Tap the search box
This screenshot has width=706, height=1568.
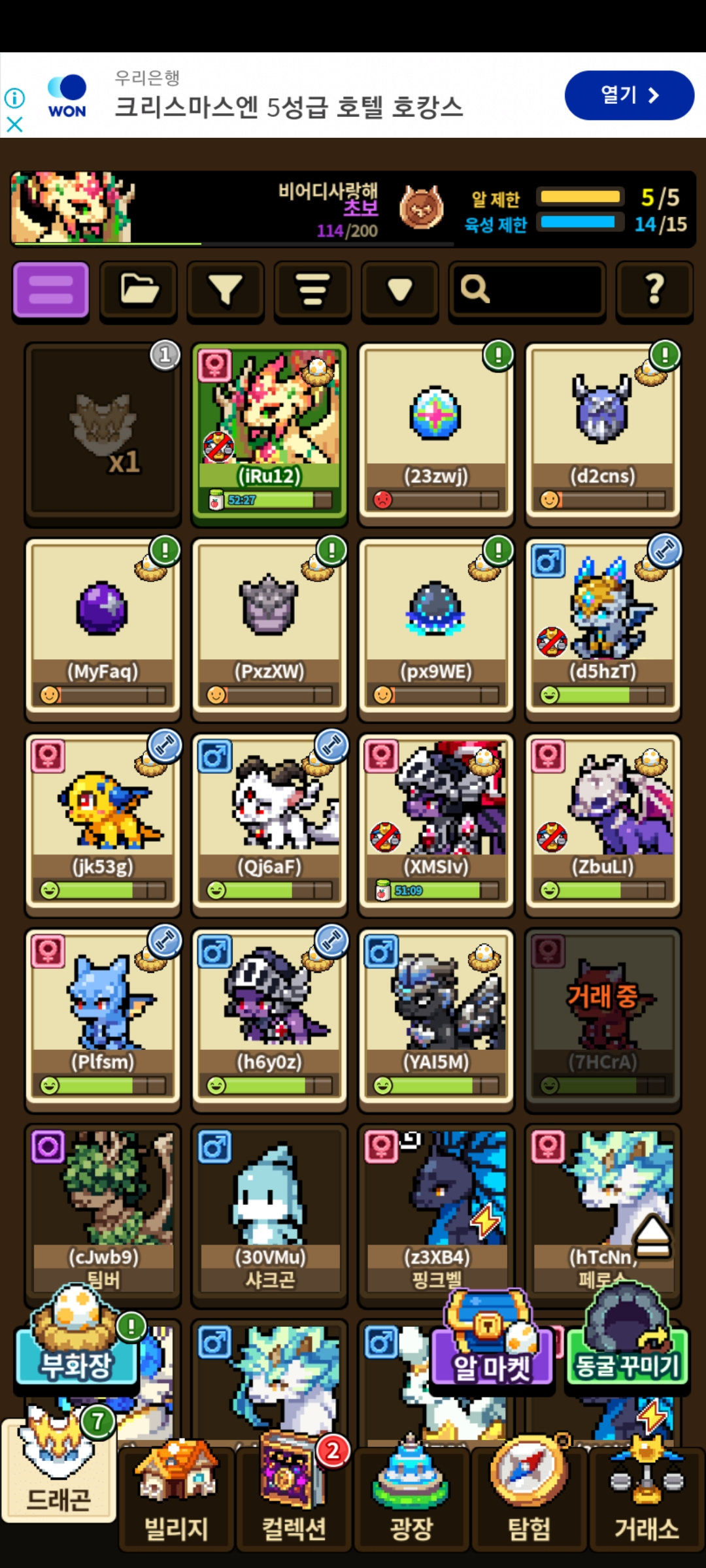(527, 290)
